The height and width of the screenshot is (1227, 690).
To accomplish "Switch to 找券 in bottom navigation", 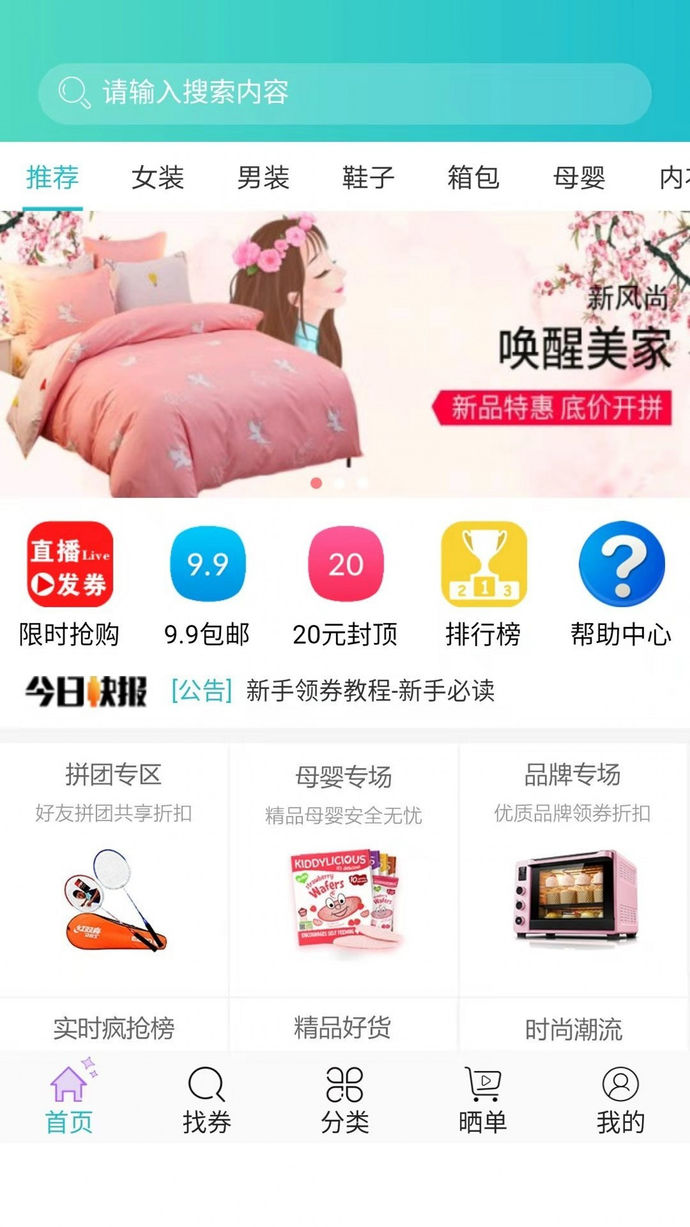I will click(x=207, y=1099).
